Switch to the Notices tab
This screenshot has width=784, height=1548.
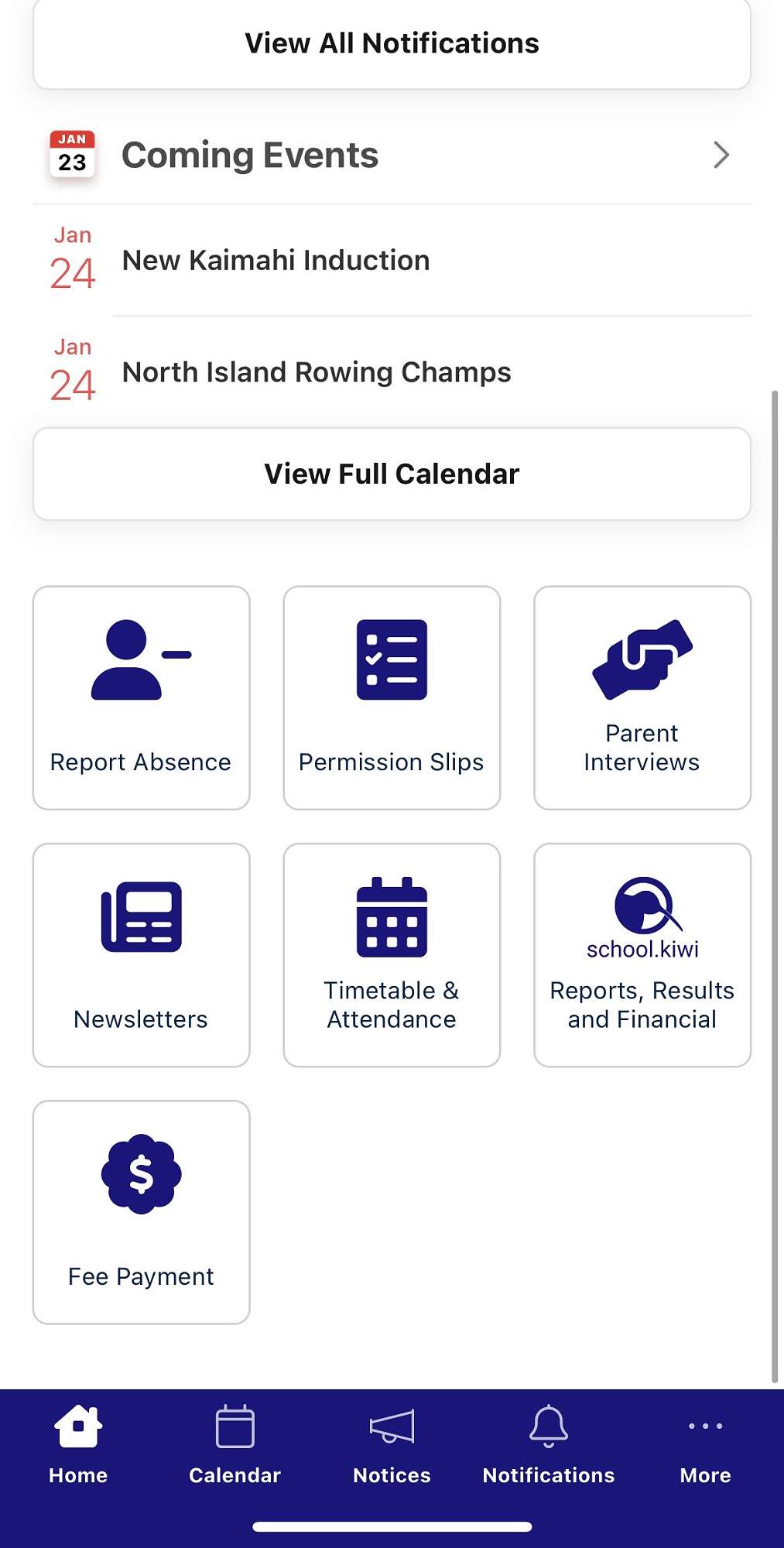coord(392,1444)
